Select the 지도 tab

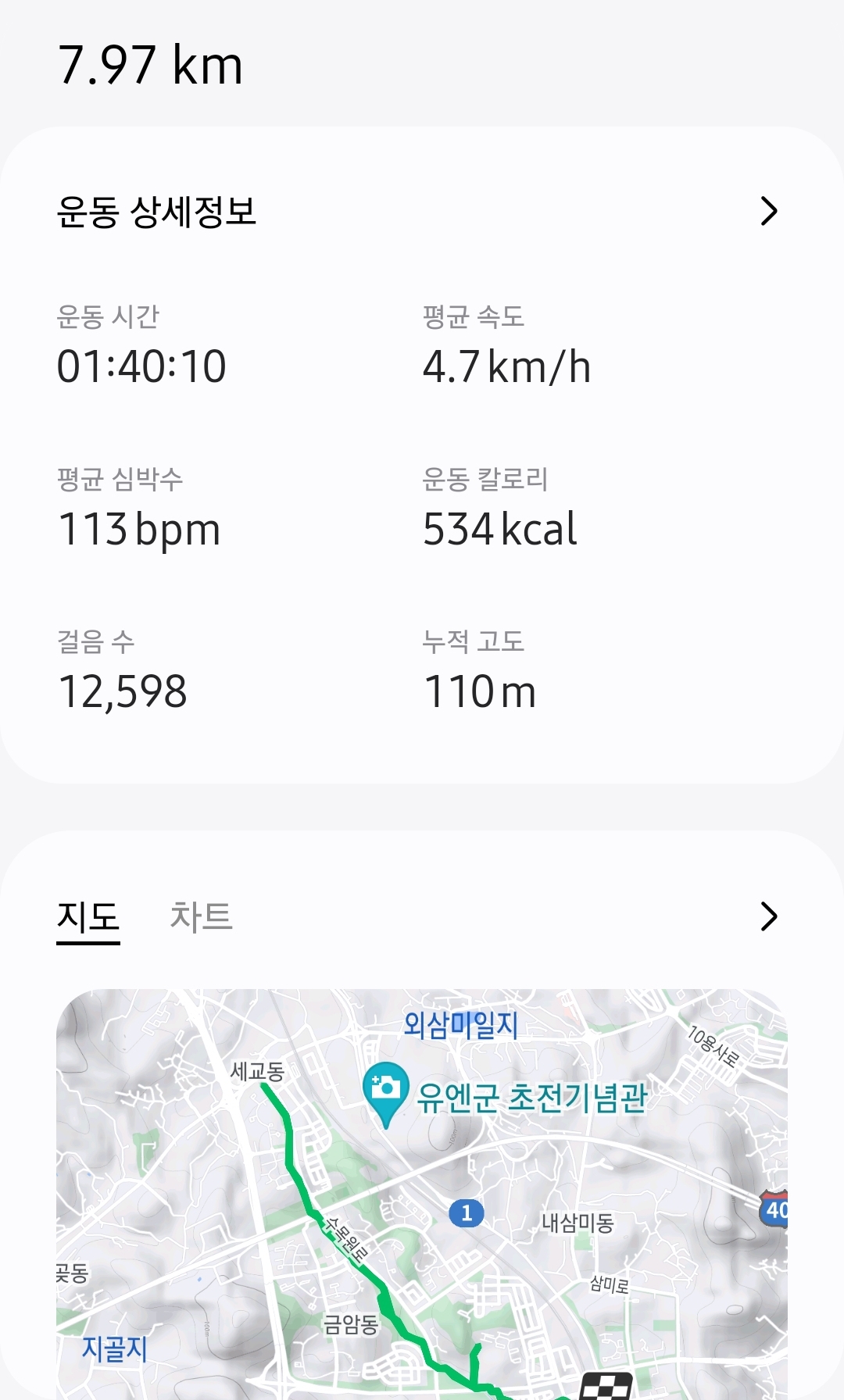(x=88, y=917)
